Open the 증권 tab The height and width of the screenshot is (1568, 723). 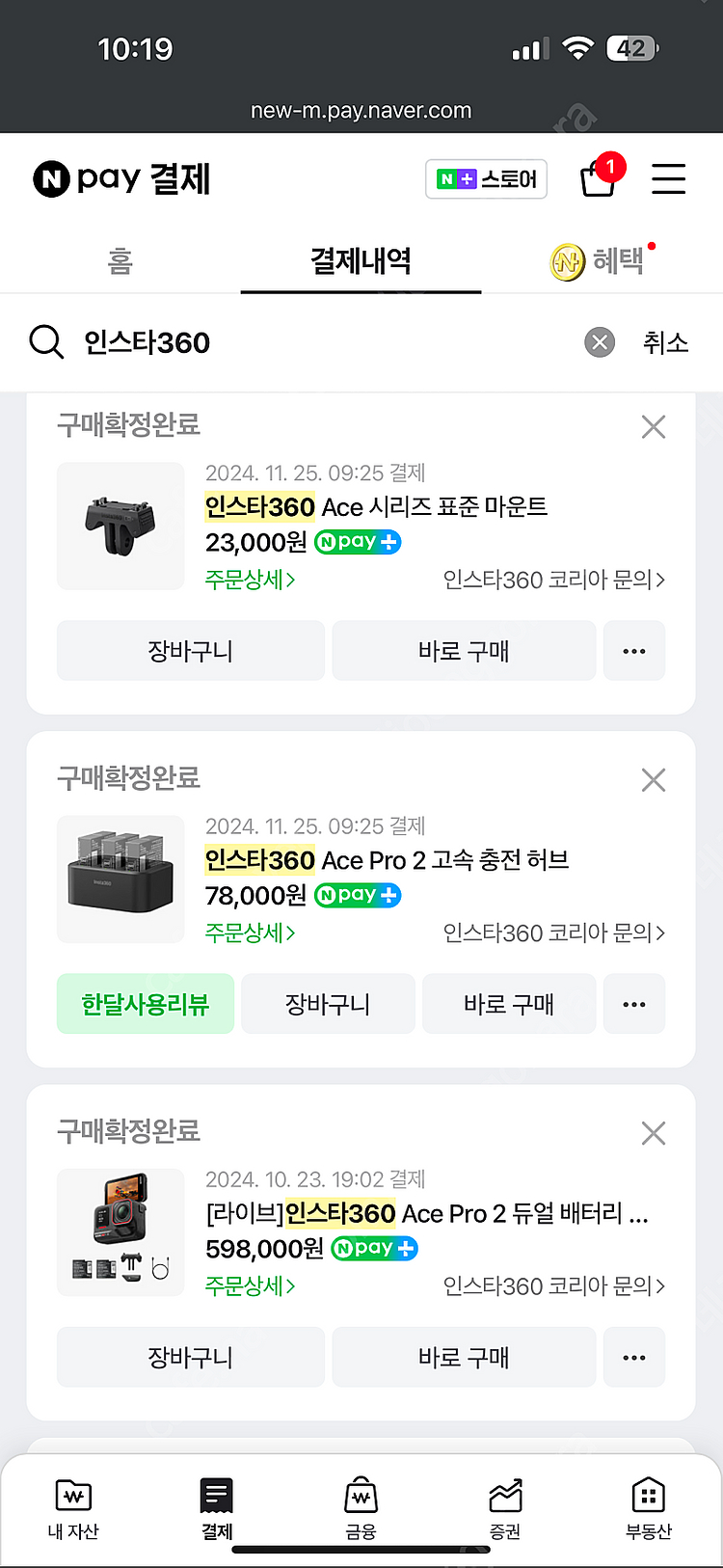pyautogui.click(x=505, y=1508)
